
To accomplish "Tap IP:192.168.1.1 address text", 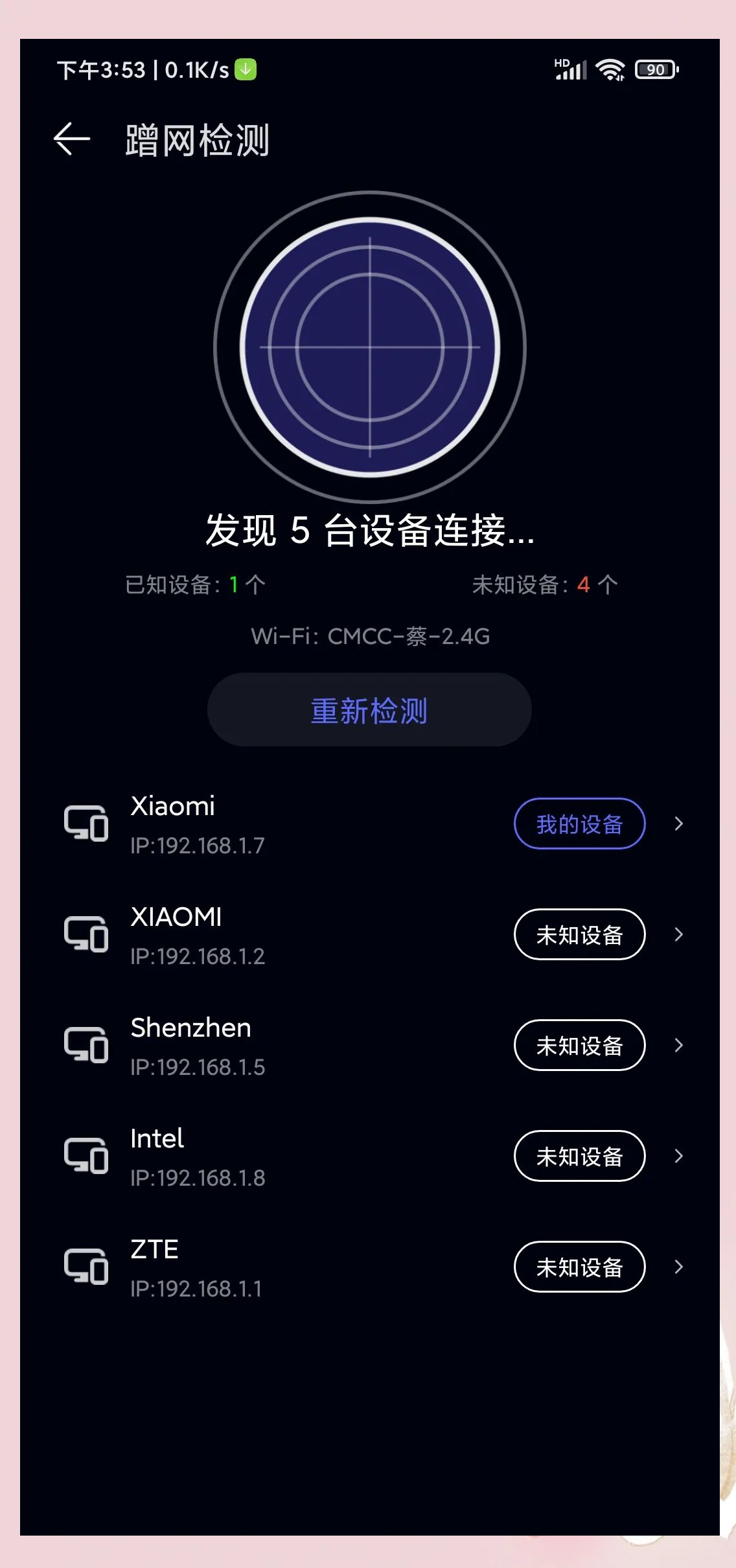I will coord(196,1289).
